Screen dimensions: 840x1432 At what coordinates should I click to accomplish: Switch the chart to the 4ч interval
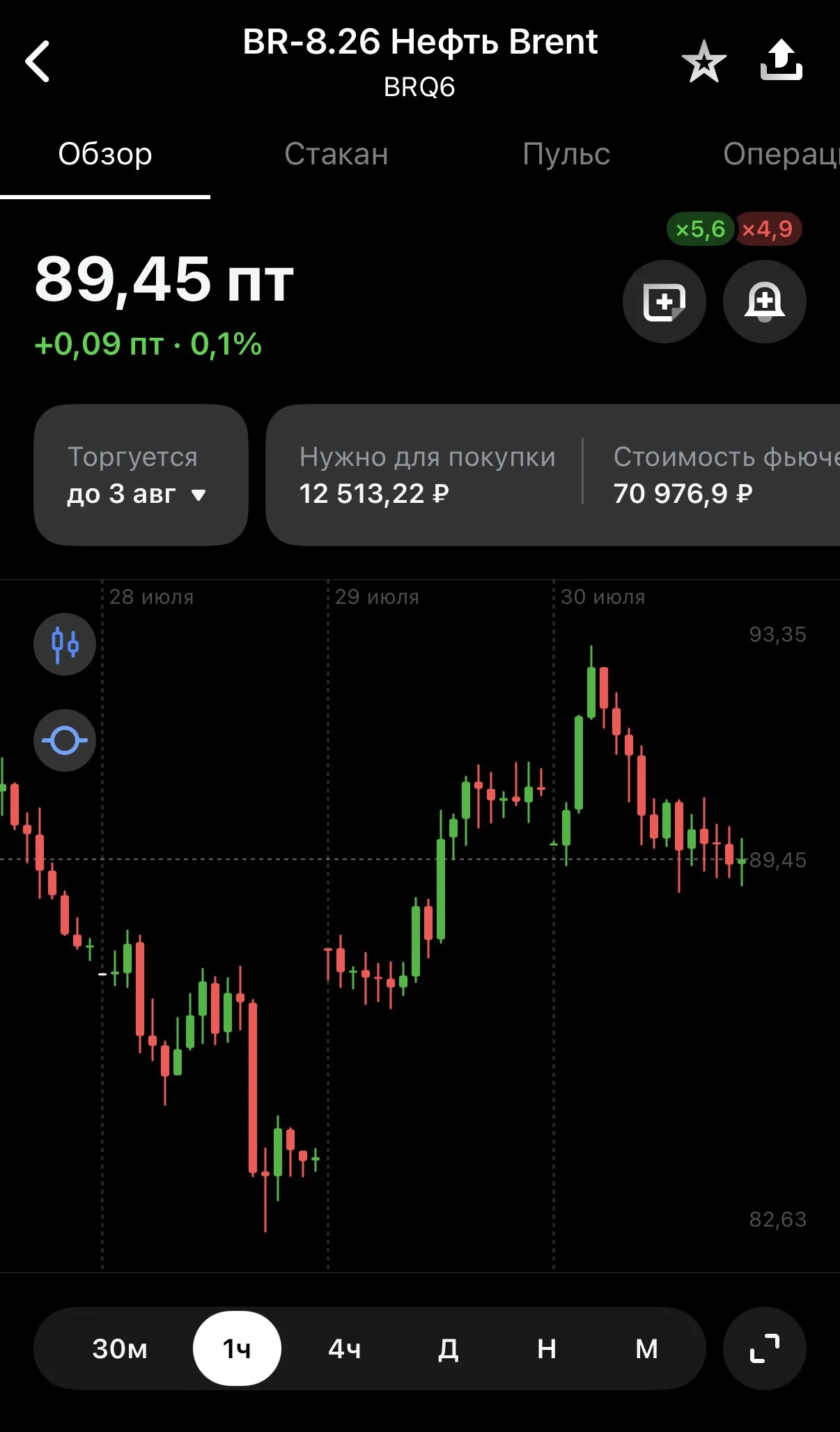coord(345,1349)
